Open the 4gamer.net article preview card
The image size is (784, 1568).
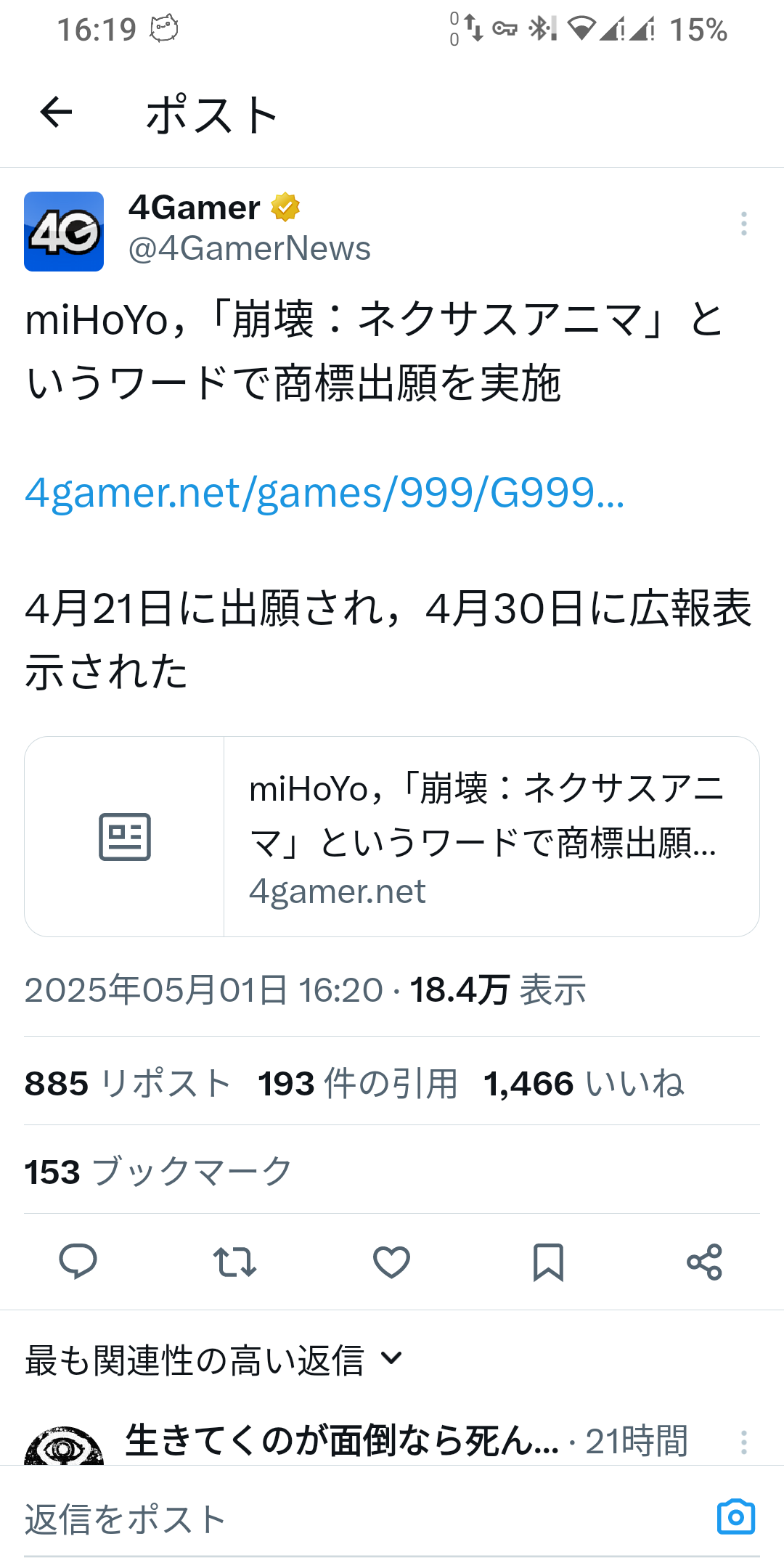(392, 836)
